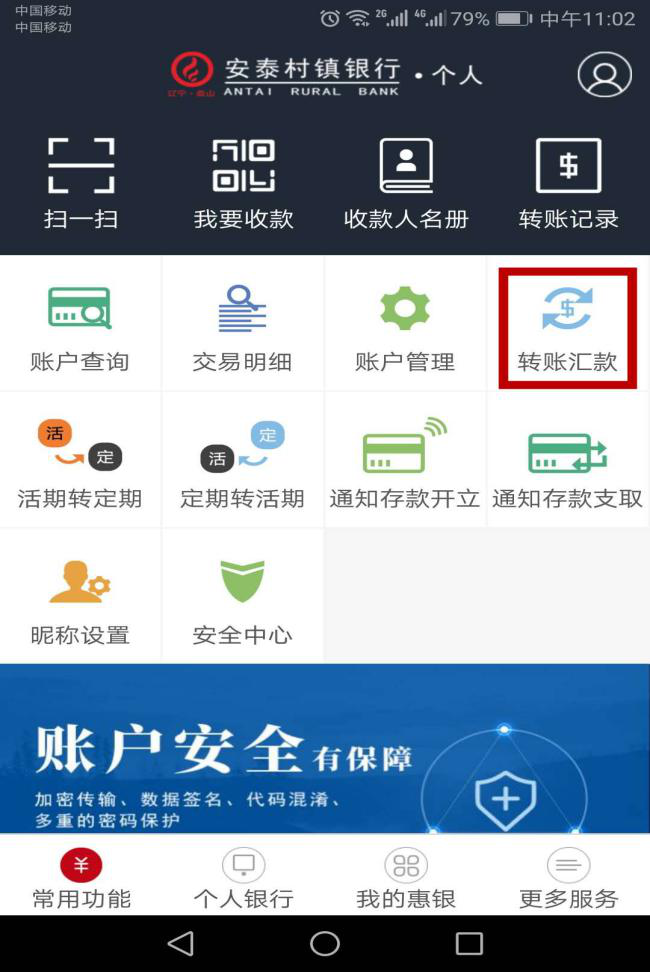Open 收款人名册 payee list
This screenshot has height=972, width=650.
pos(406,184)
